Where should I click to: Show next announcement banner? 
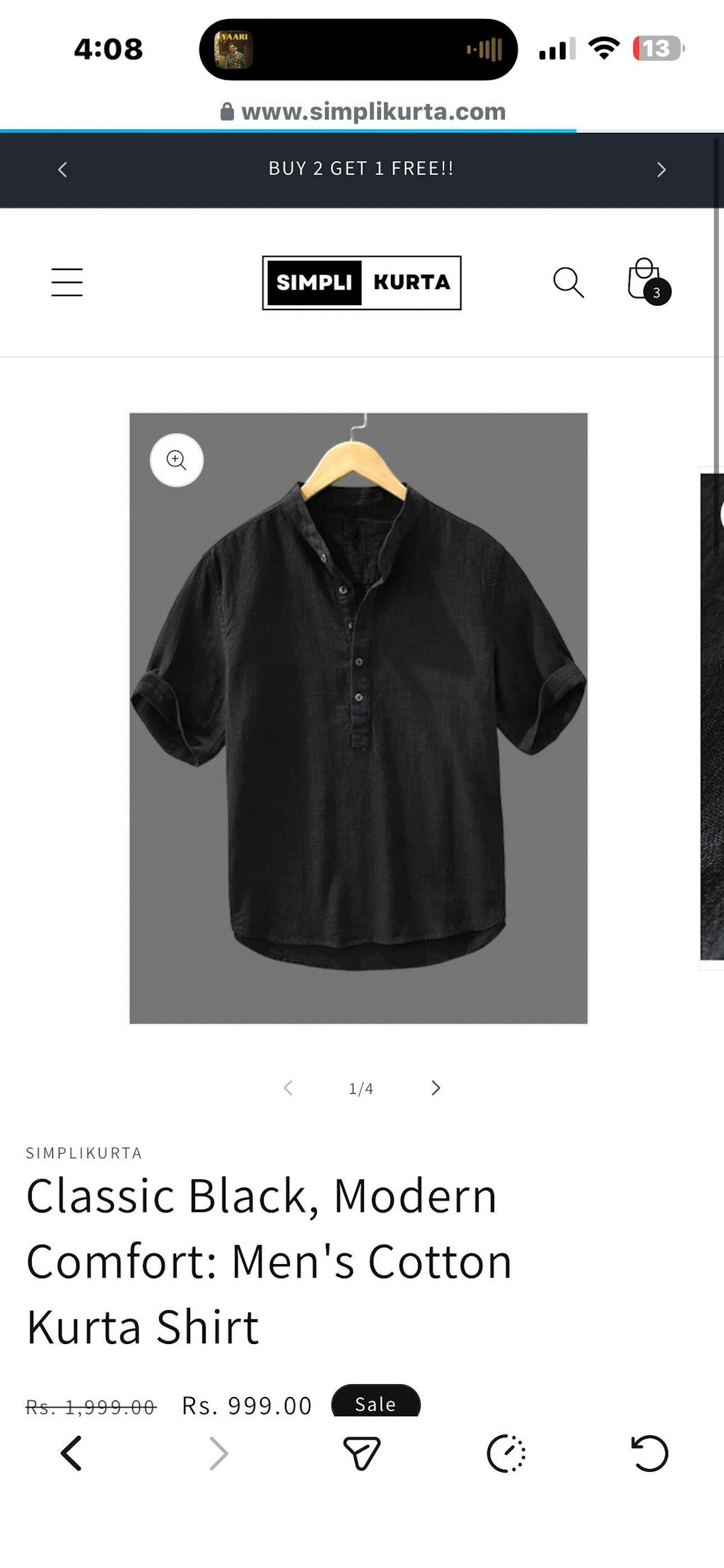point(661,170)
